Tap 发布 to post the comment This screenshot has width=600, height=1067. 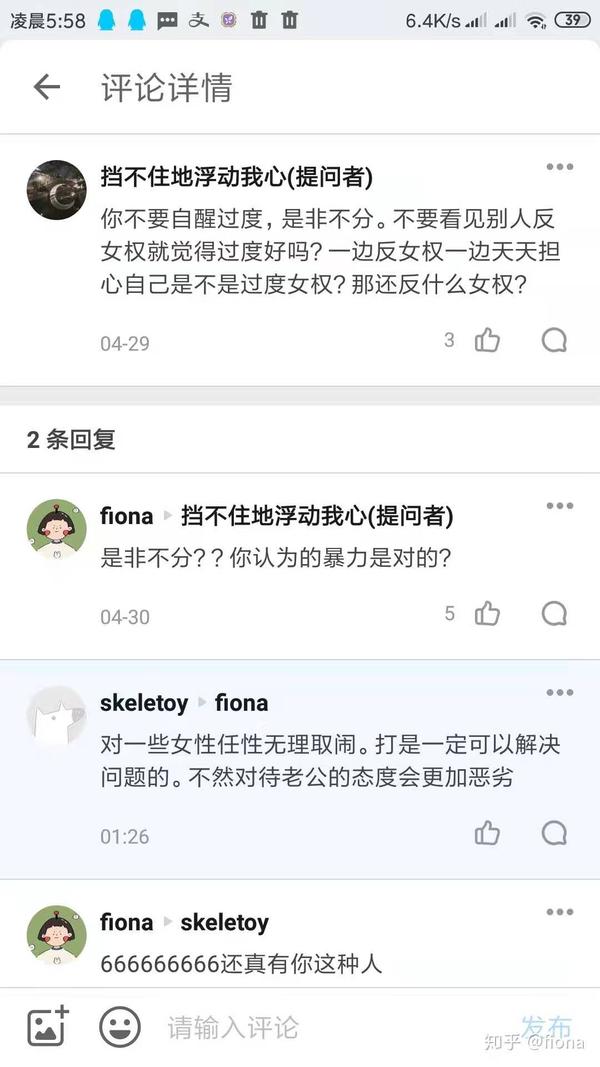click(547, 1027)
